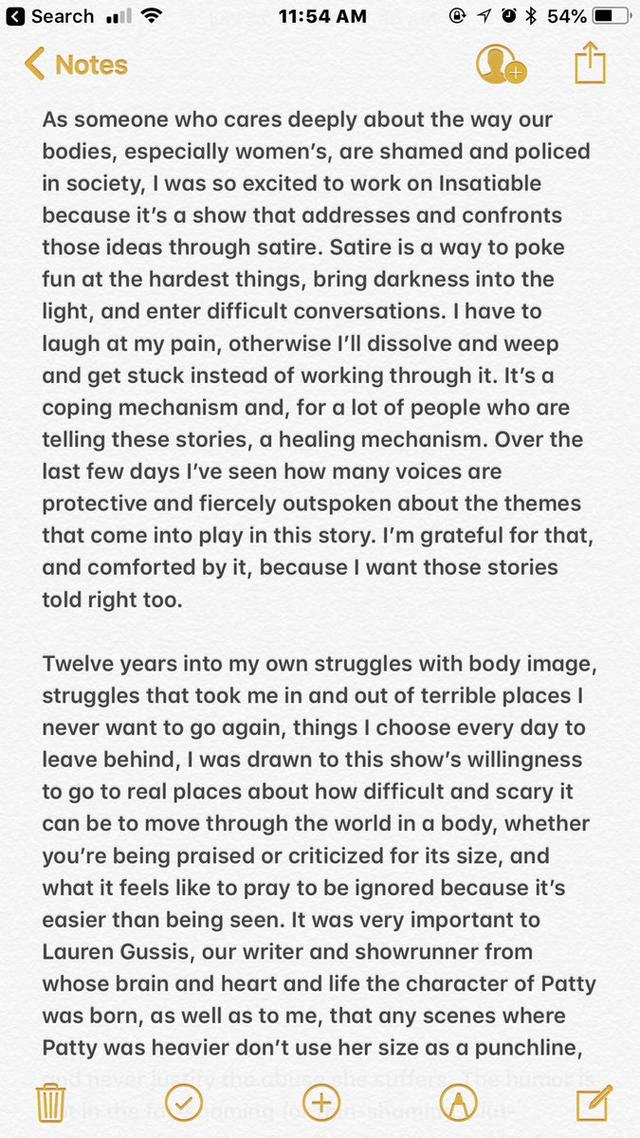This screenshot has height=1138, width=640.
Task: Go back to the Notes list
Action: pos(76,65)
